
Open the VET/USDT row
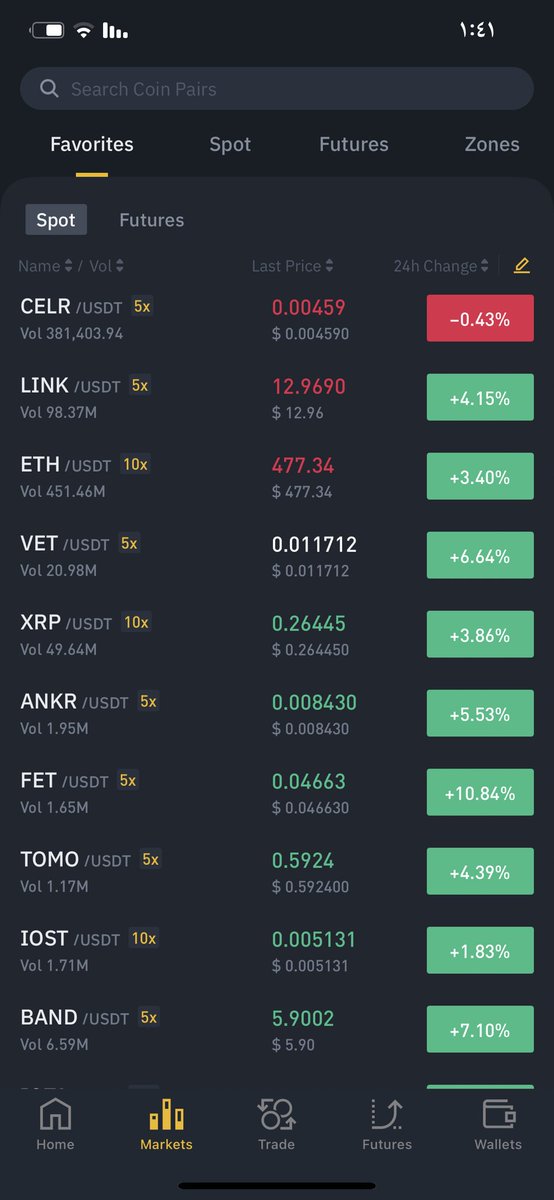point(277,556)
